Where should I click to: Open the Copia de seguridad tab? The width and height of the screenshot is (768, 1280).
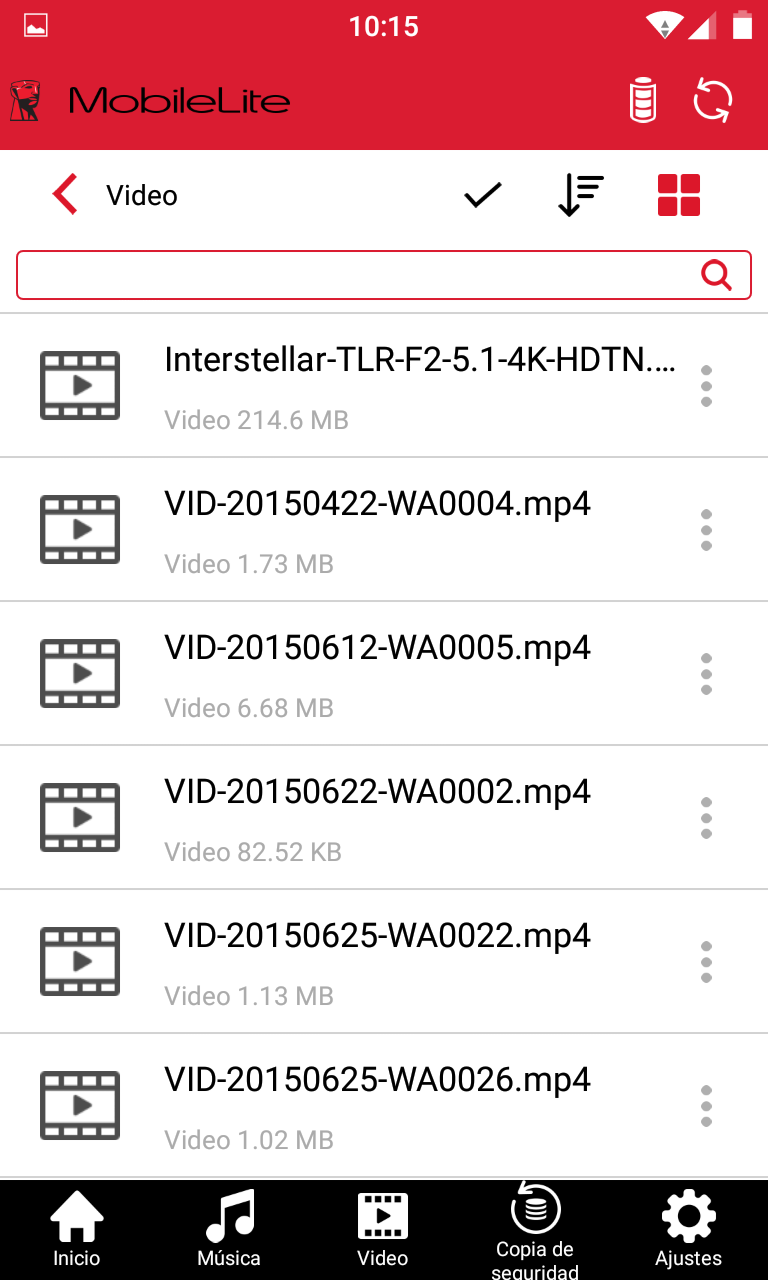pos(535,1230)
